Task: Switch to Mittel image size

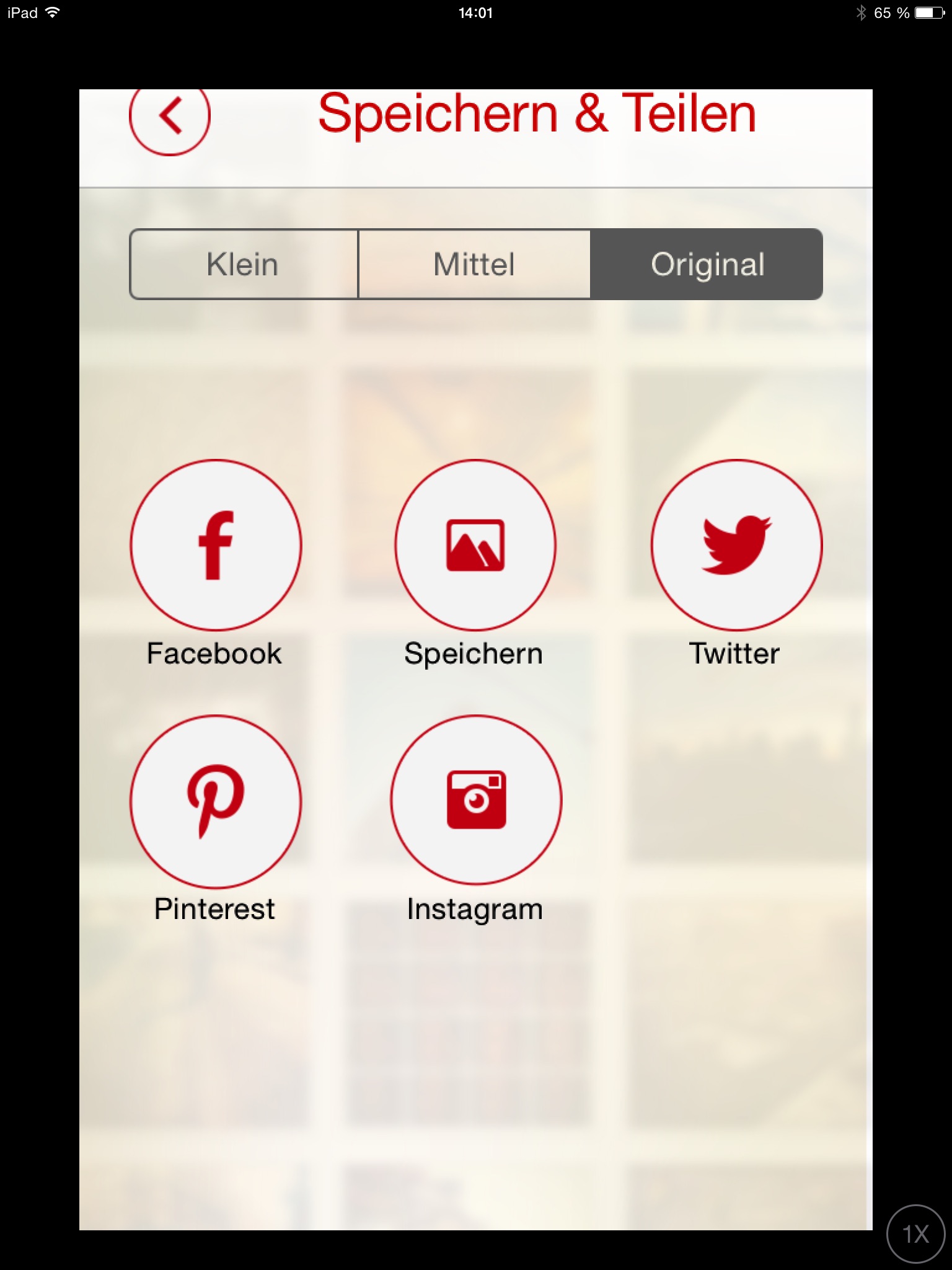Action: (474, 265)
